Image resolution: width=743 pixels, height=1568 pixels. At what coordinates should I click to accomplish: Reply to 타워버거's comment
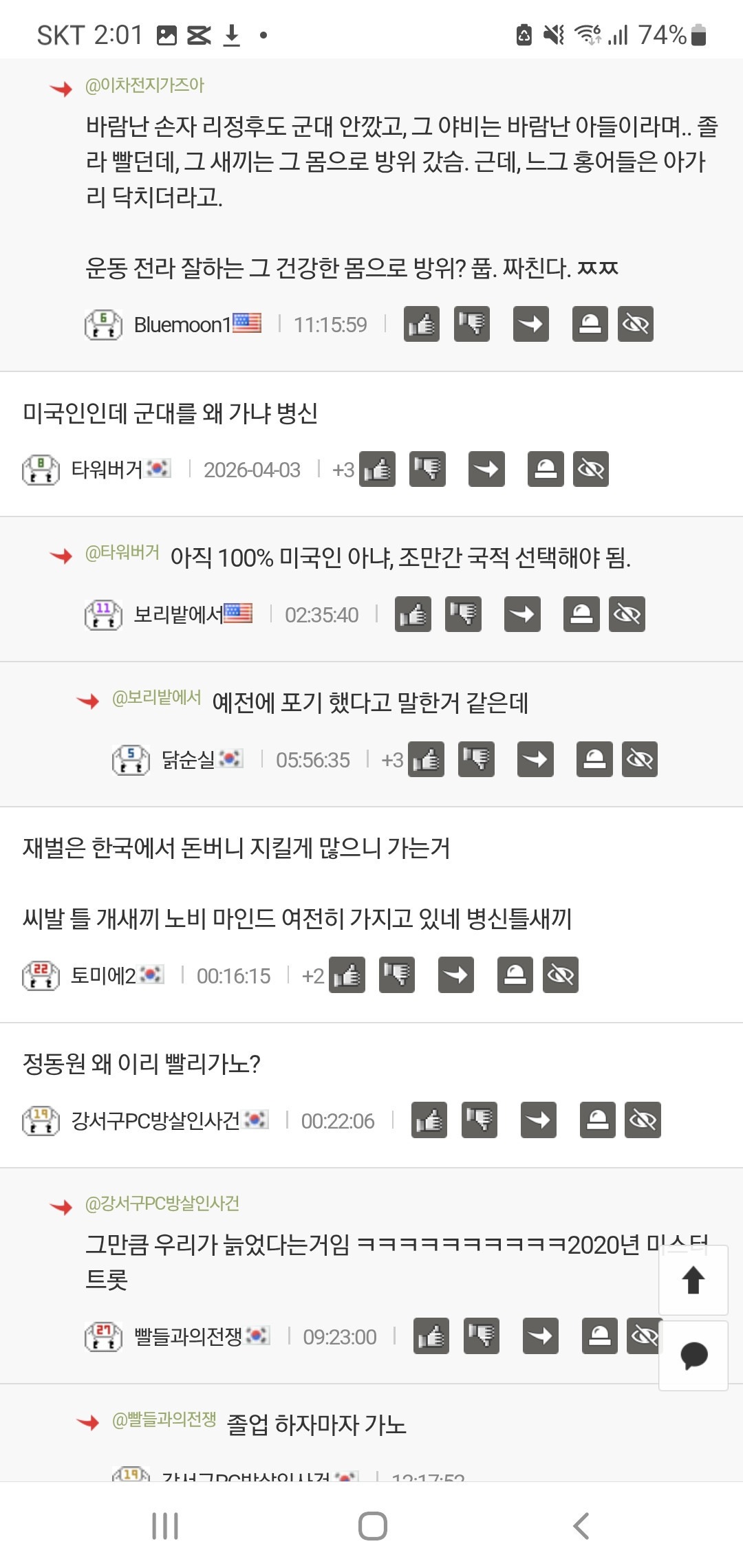tap(486, 469)
